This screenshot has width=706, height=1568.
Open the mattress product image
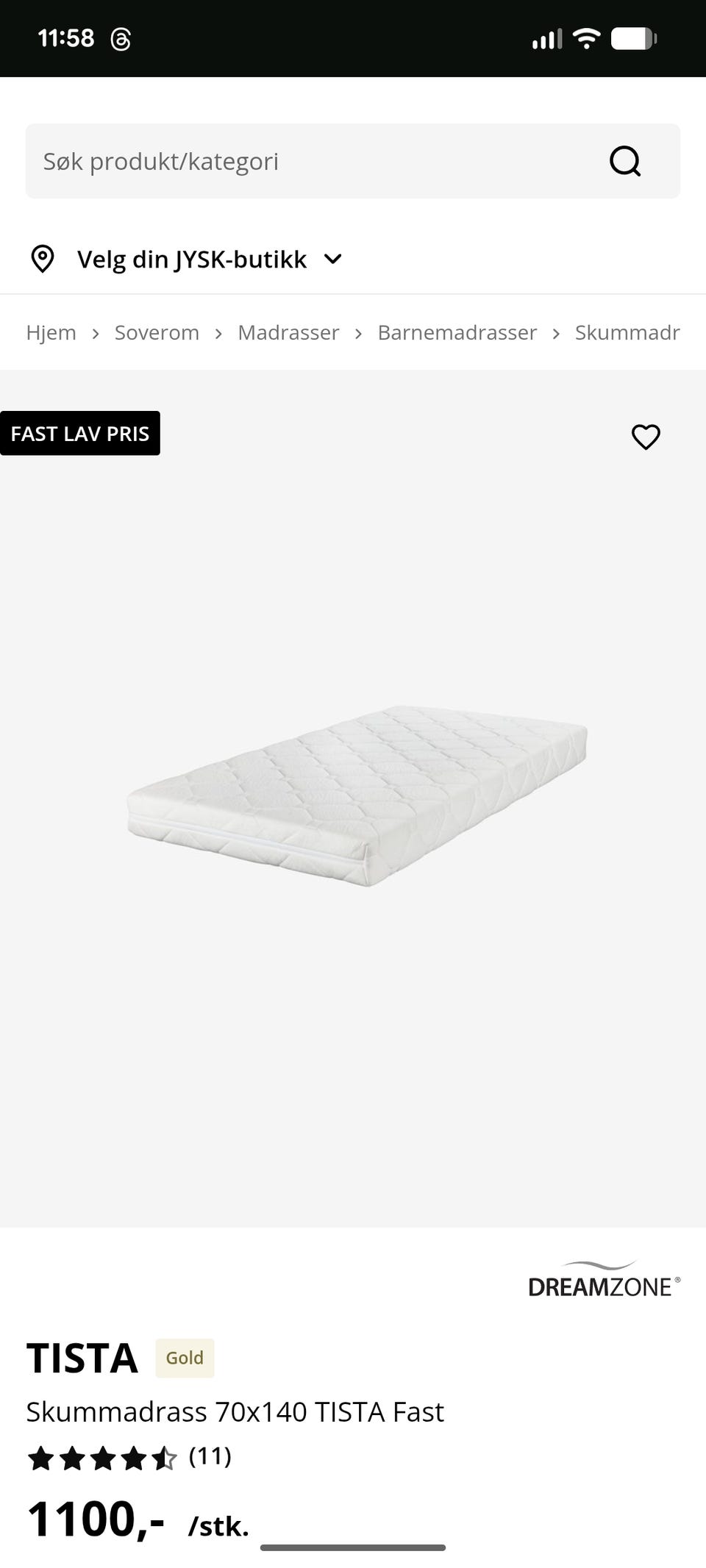click(357, 795)
